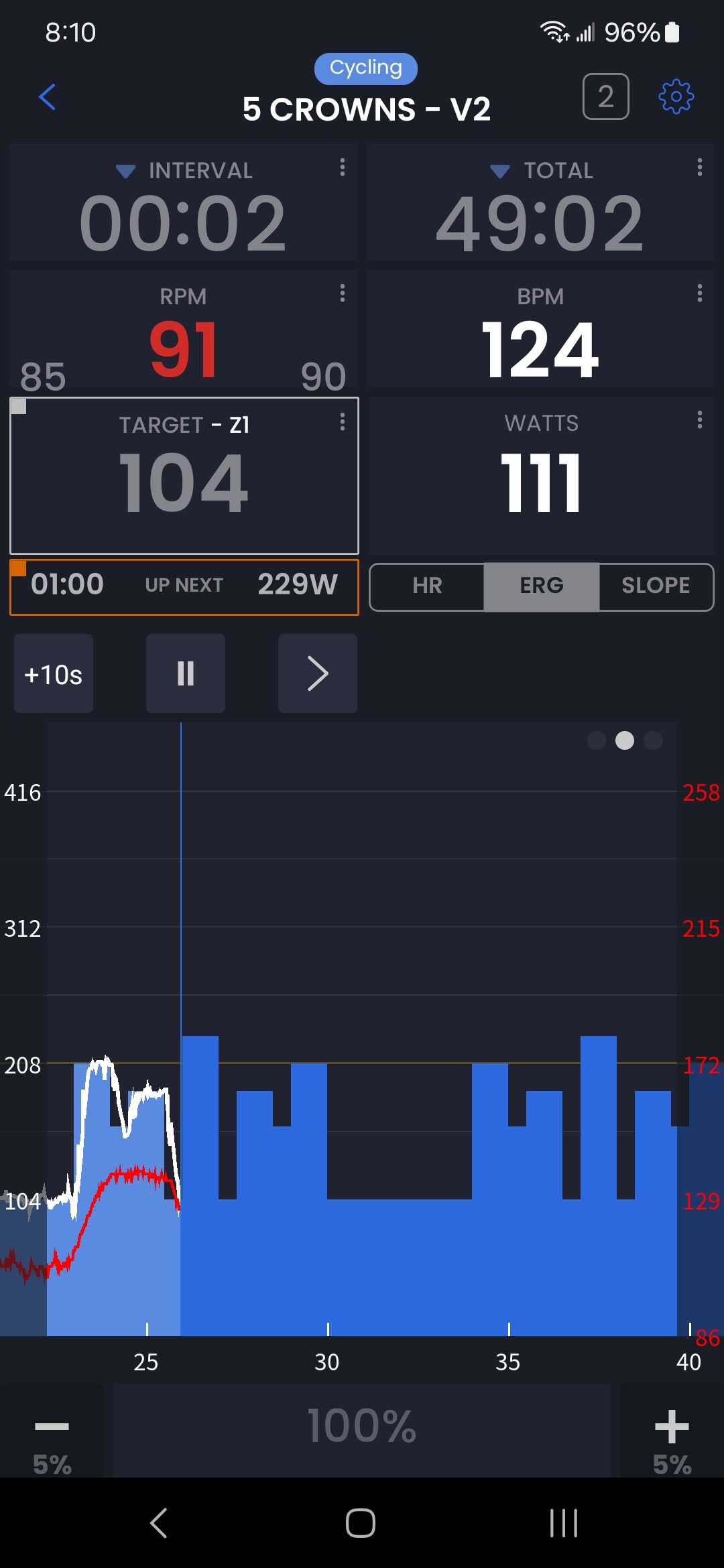
Task: Tap the boxed number 2 button
Action: pos(605,97)
